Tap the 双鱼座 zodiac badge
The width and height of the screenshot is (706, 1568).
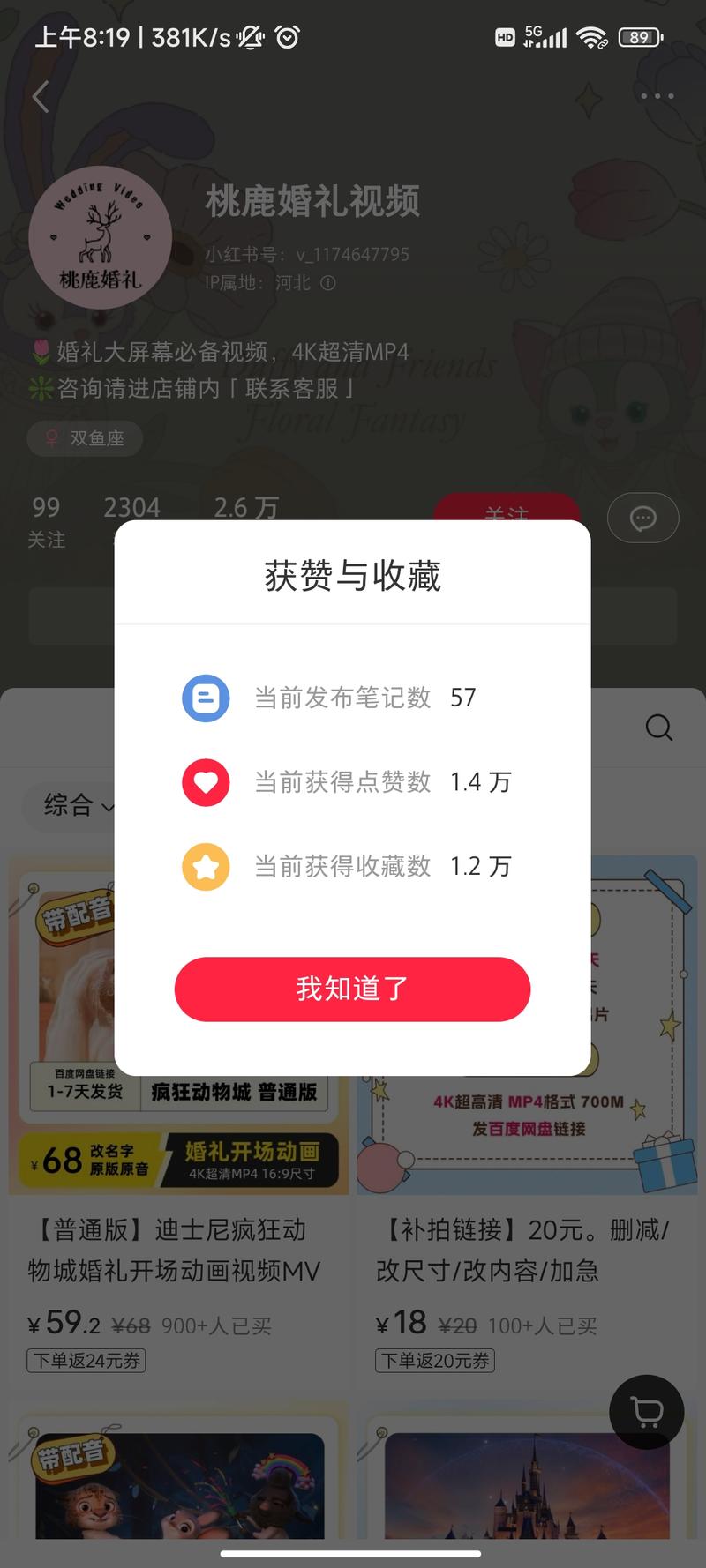click(85, 438)
